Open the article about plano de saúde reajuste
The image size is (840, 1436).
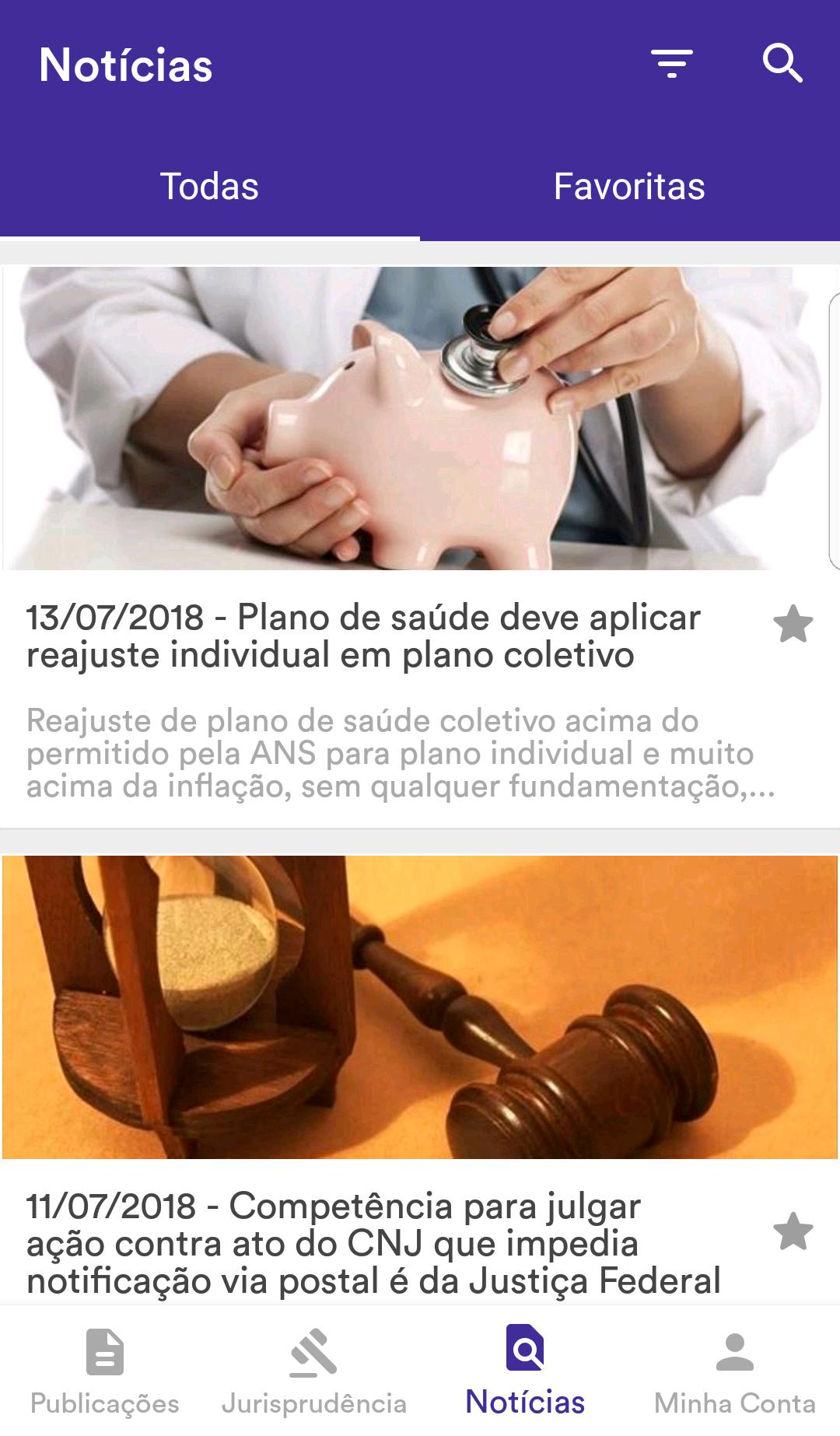pos(363,636)
